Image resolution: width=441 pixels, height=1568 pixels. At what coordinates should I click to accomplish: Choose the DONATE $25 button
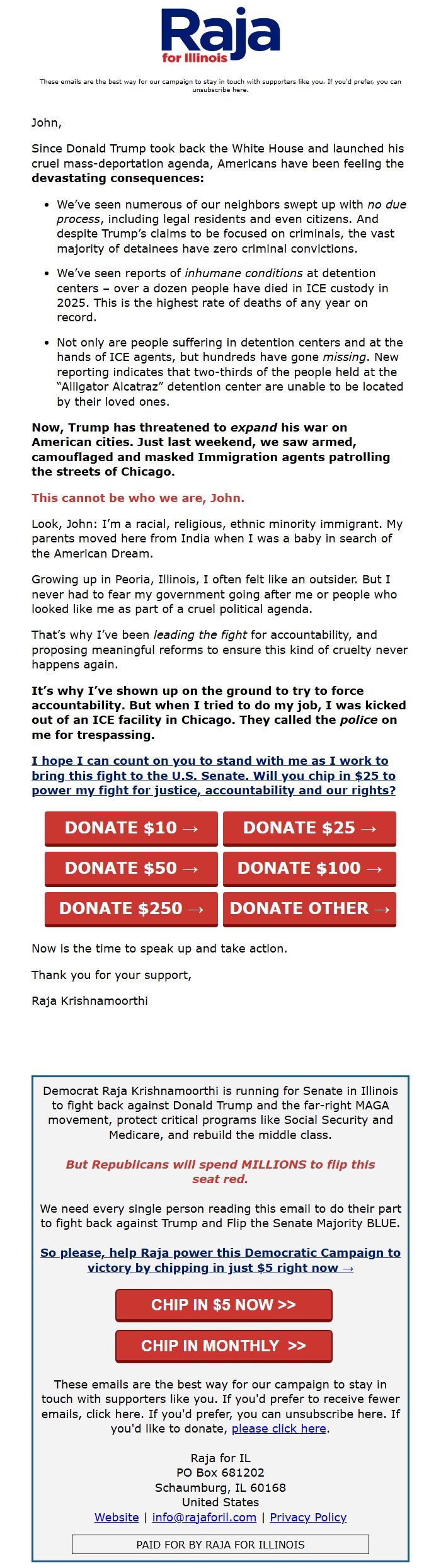309,828
